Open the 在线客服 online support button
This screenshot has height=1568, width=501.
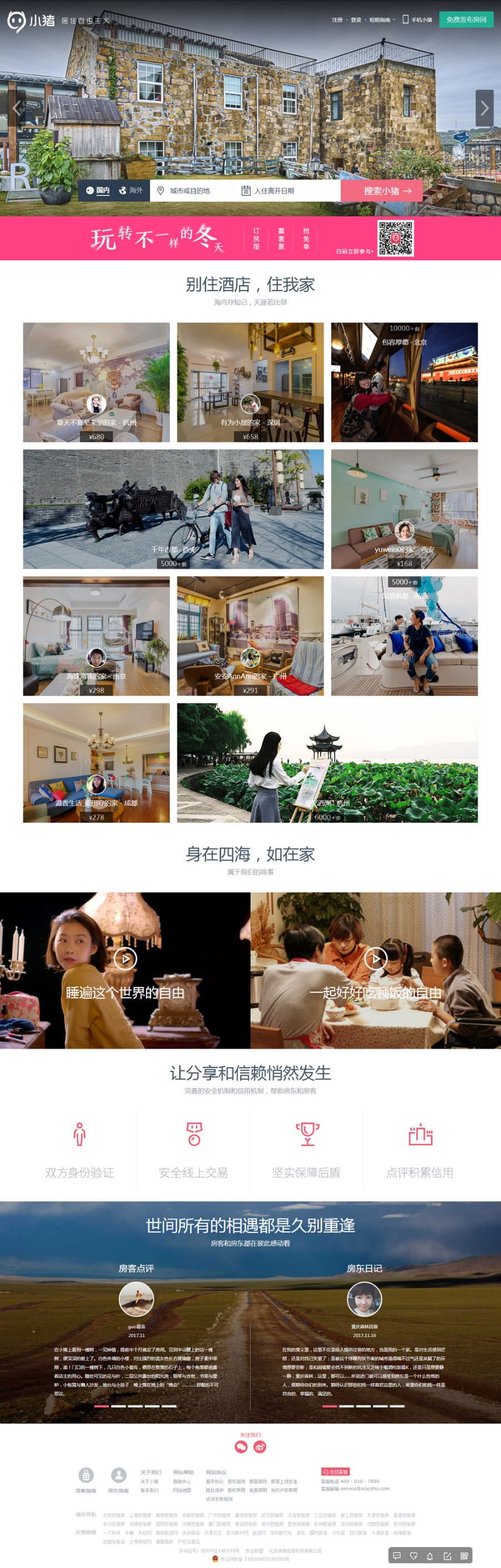point(336,1471)
